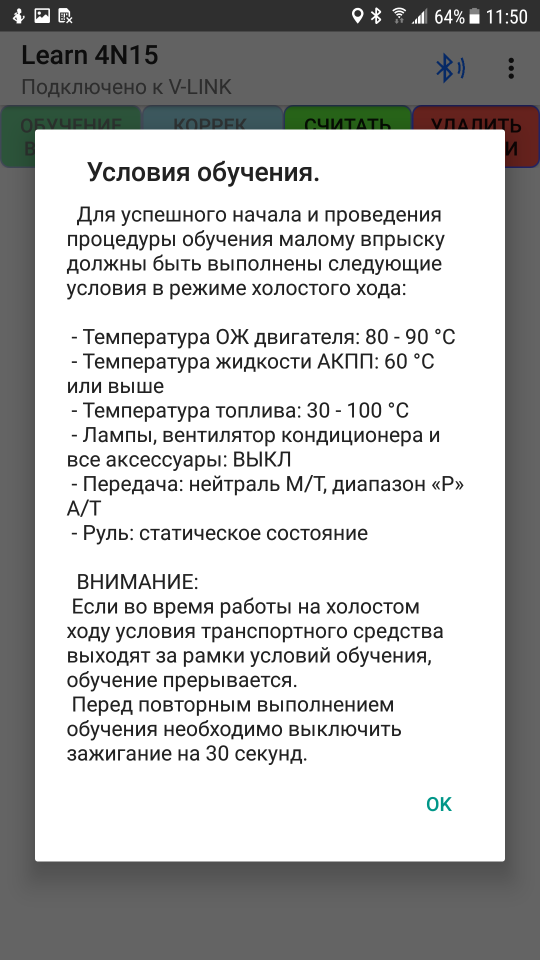Tap the blue КОРРЕК button

(212, 136)
